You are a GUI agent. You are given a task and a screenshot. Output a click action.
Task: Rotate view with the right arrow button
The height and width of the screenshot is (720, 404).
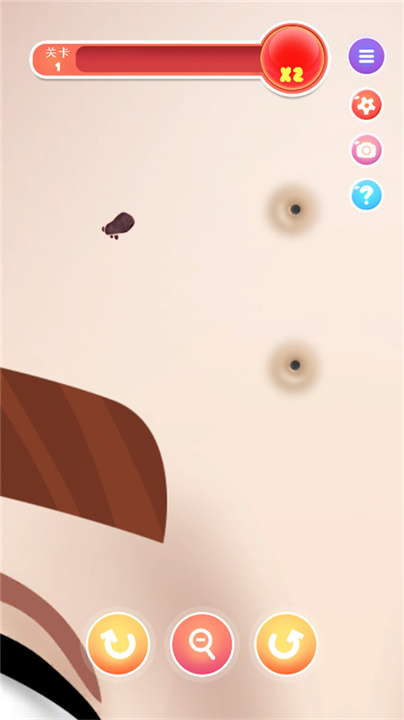(286, 644)
